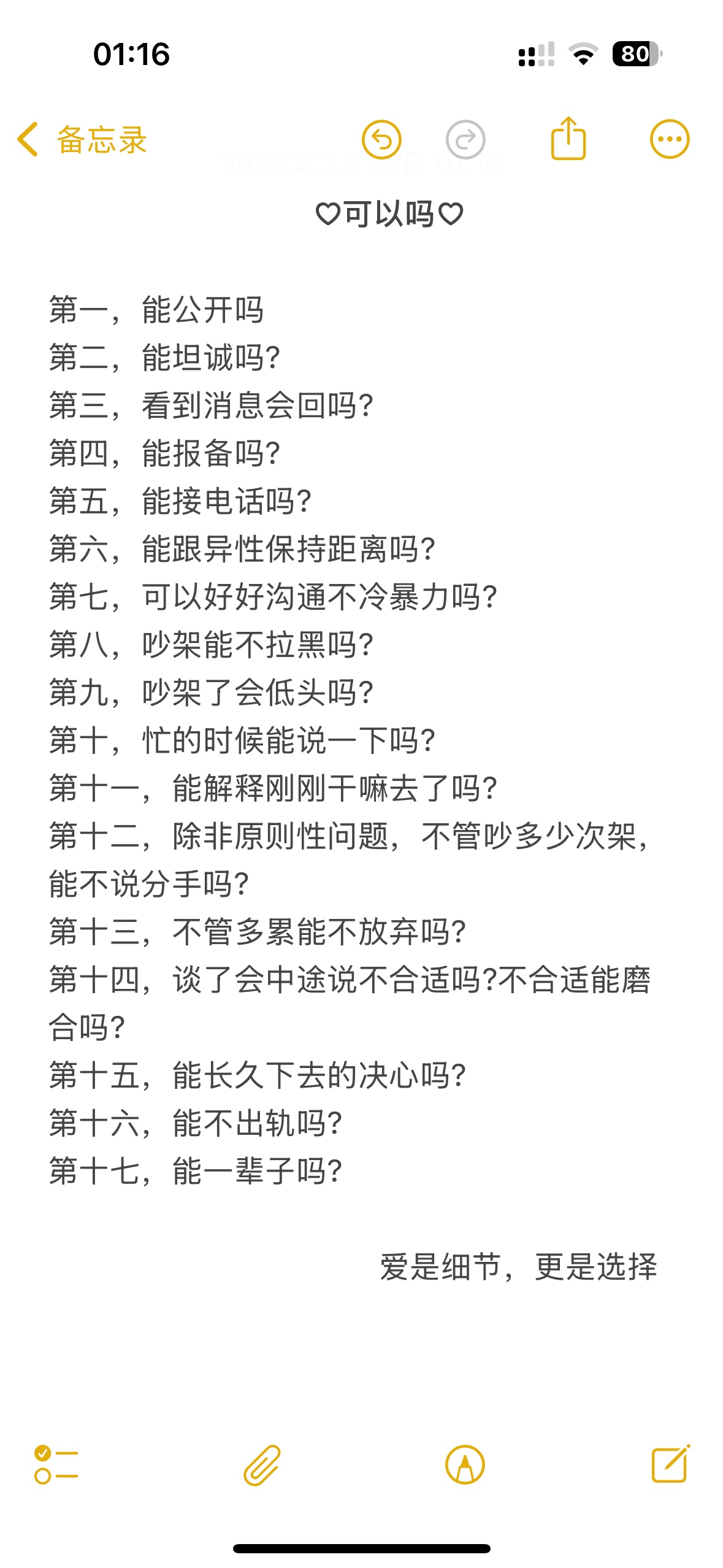Open the more options menu

point(670,139)
